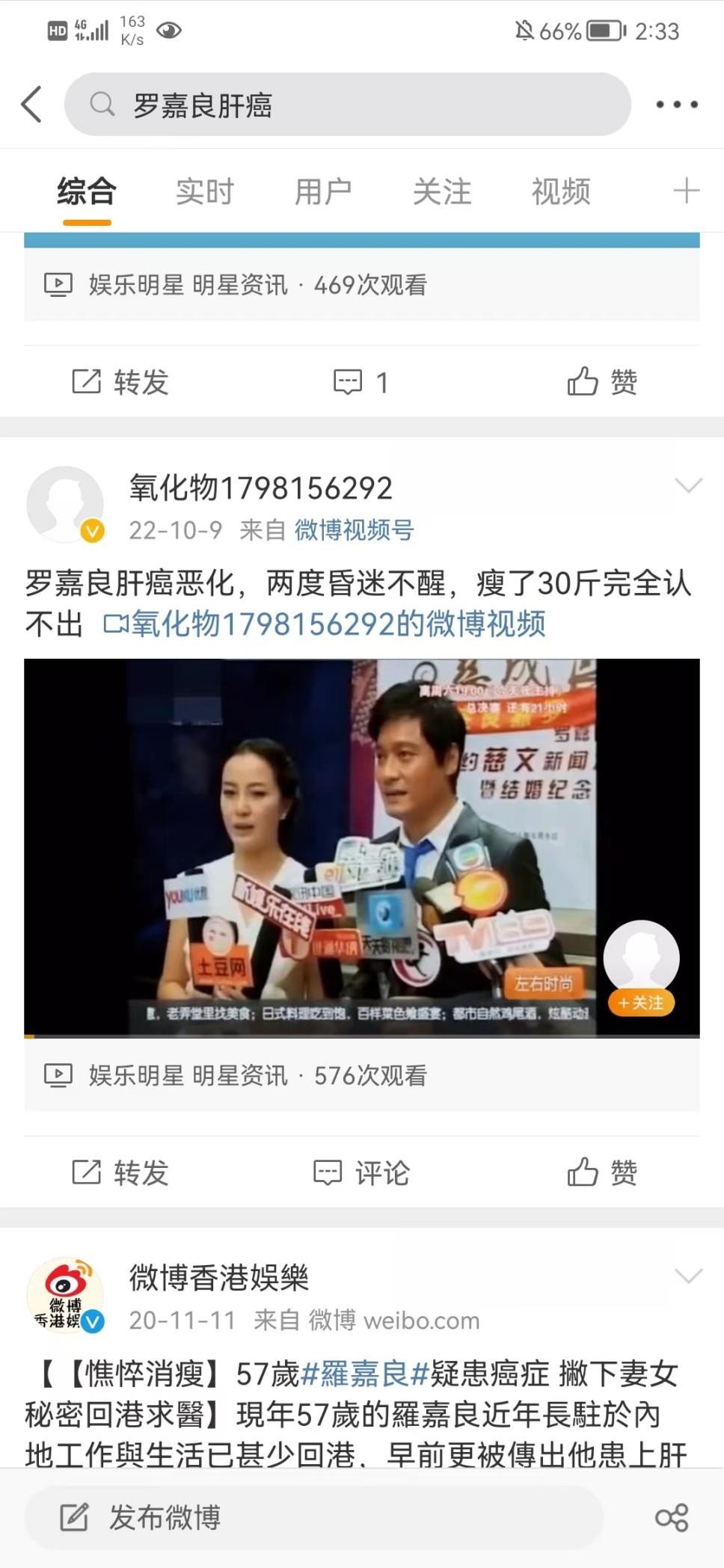Expand the dropdown arrow on 氧化物's post
Image resolution: width=724 pixels, height=1568 pixels.
coord(689,486)
